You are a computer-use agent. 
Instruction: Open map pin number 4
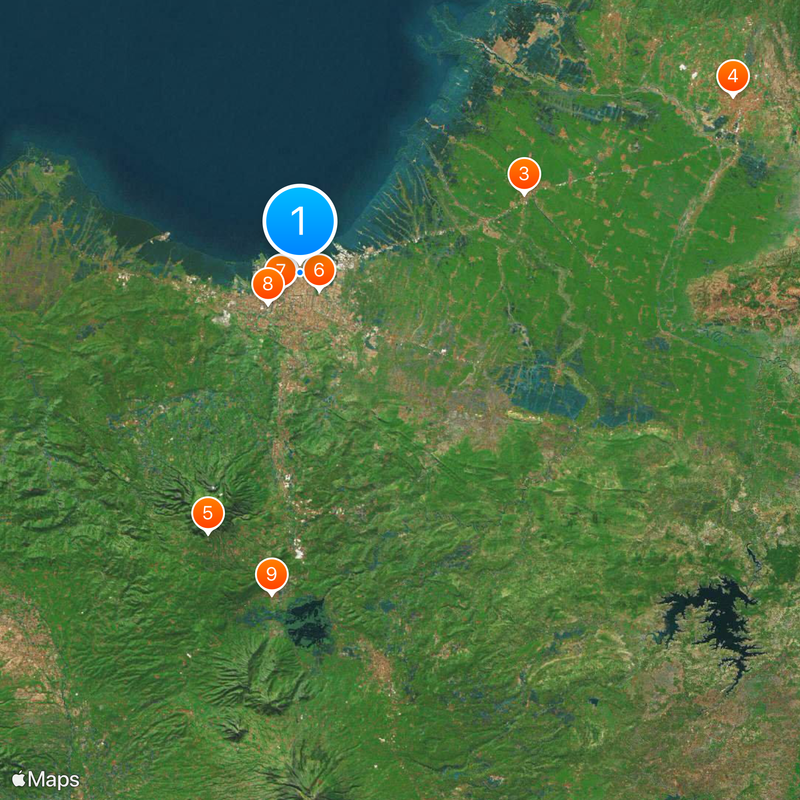pyautogui.click(x=733, y=76)
